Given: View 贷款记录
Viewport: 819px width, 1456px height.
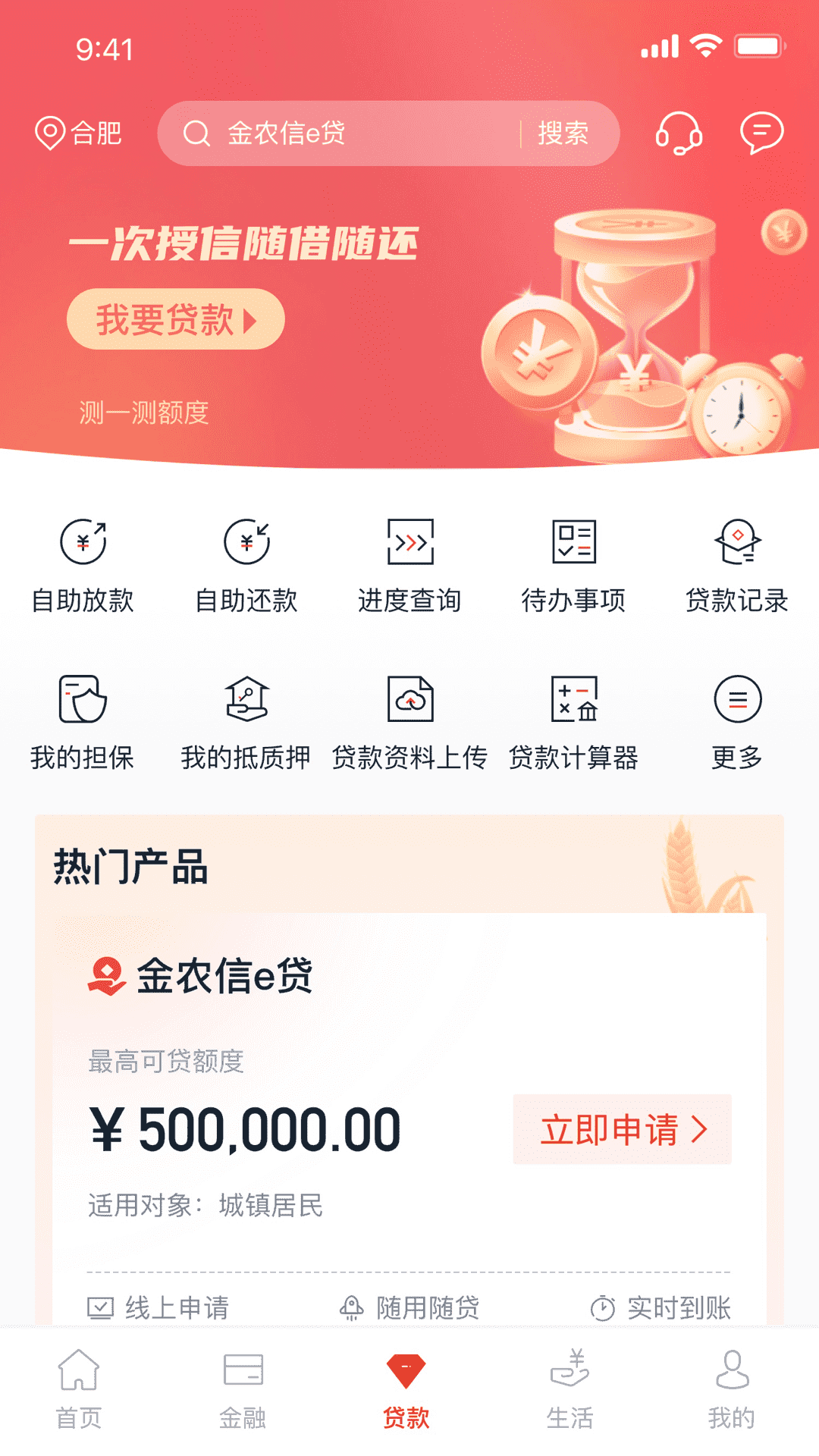Looking at the screenshot, I should (736, 566).
